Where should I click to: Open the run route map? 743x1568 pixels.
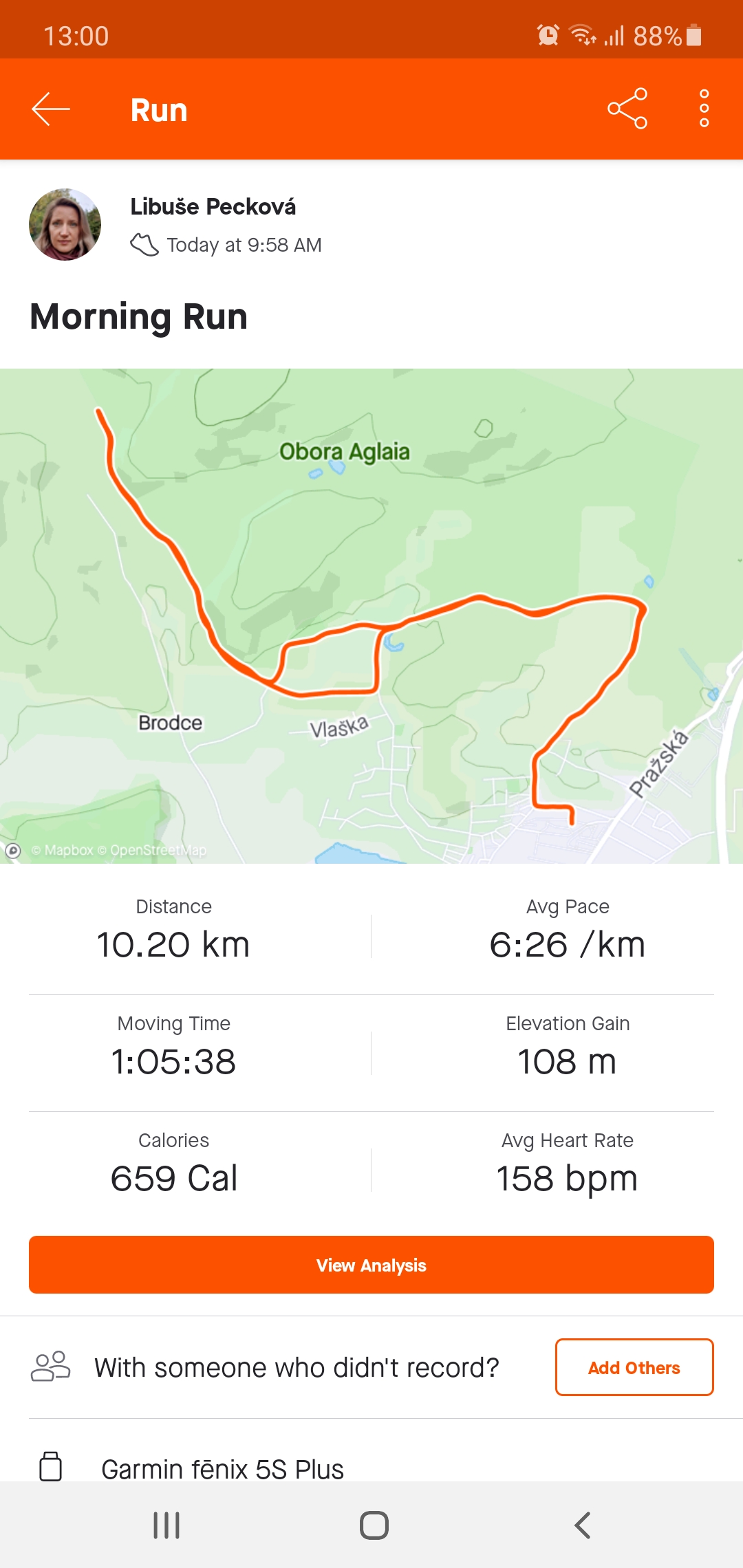click(371, 616)
